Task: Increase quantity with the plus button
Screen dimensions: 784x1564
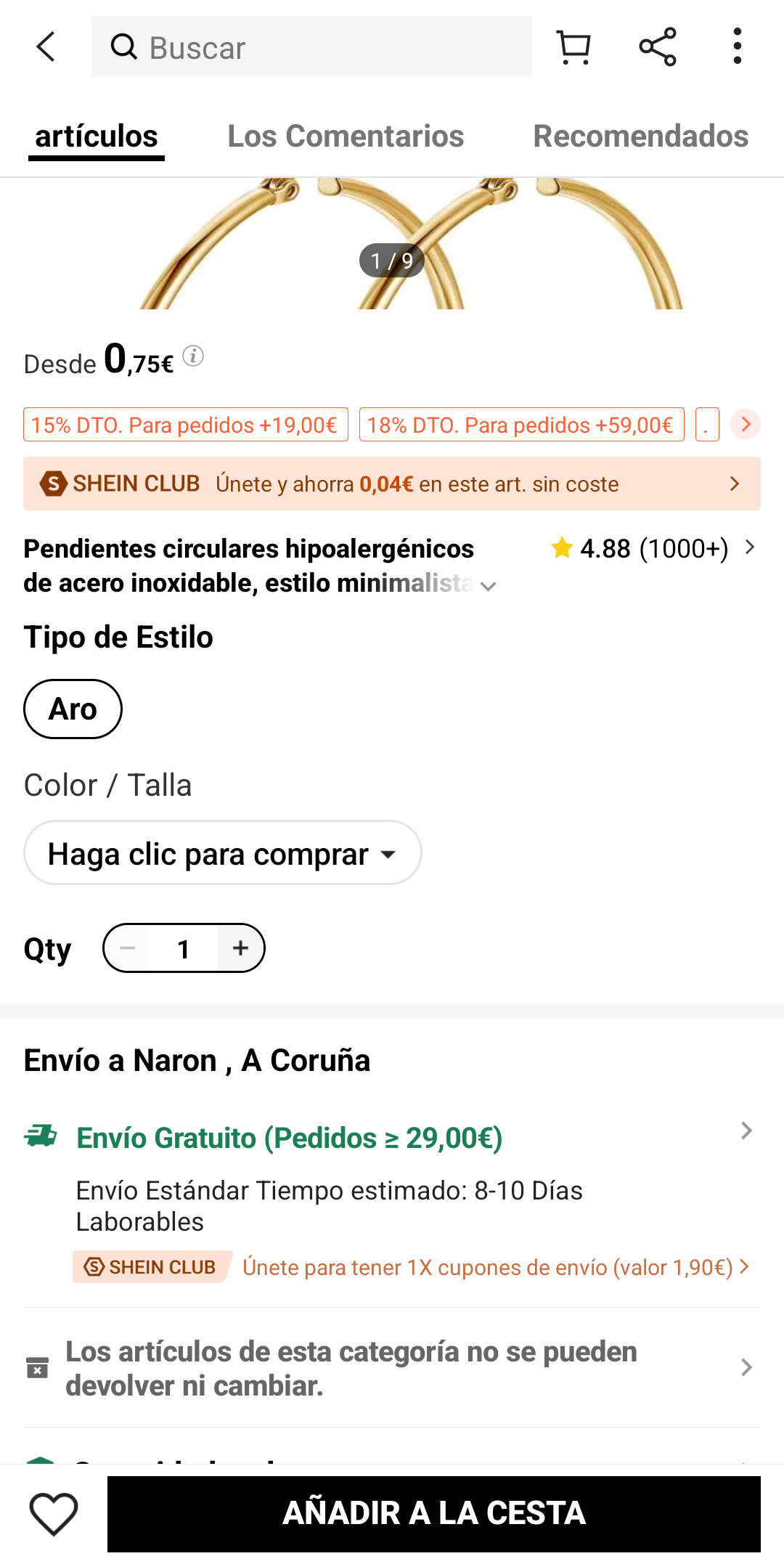Action: (240, 948)
